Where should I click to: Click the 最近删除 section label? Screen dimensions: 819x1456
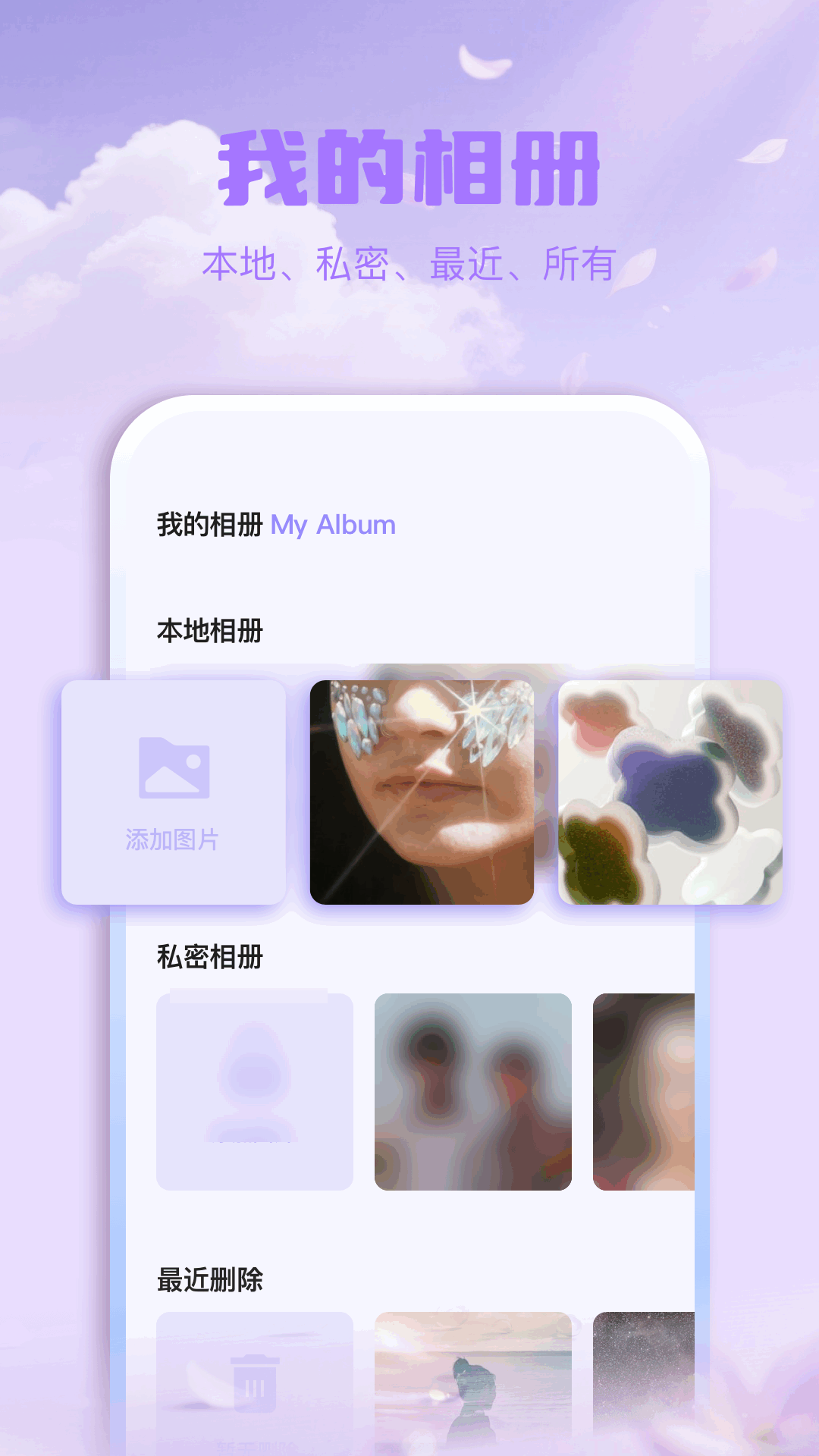[209, 1280]
